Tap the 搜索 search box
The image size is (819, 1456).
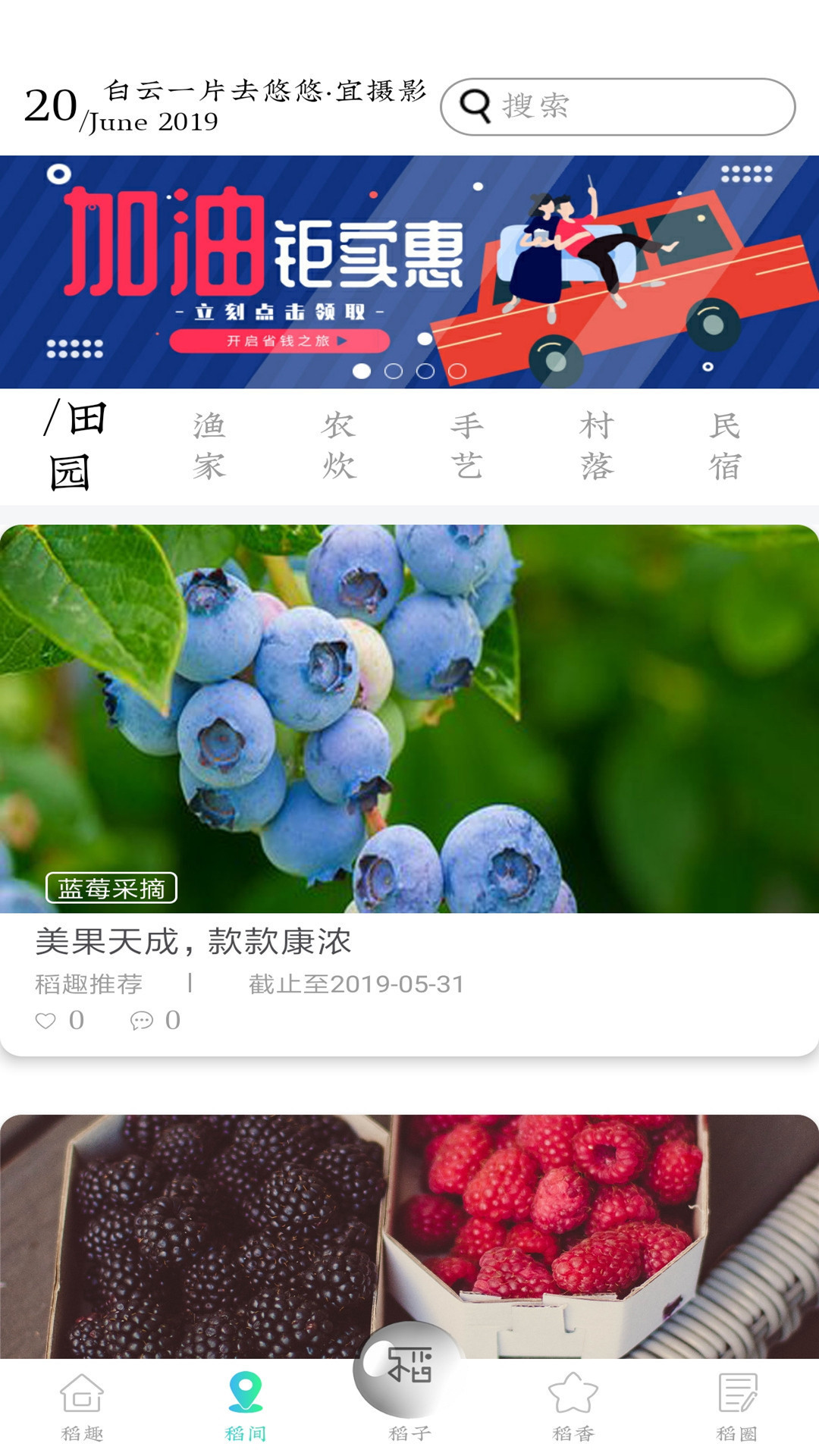pos(617,107)
